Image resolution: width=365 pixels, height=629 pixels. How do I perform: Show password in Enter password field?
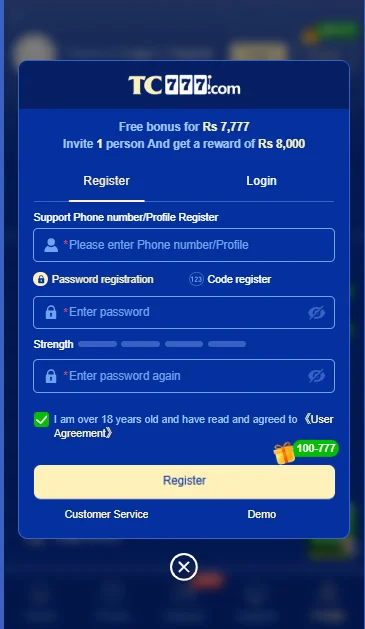point(316,312)
